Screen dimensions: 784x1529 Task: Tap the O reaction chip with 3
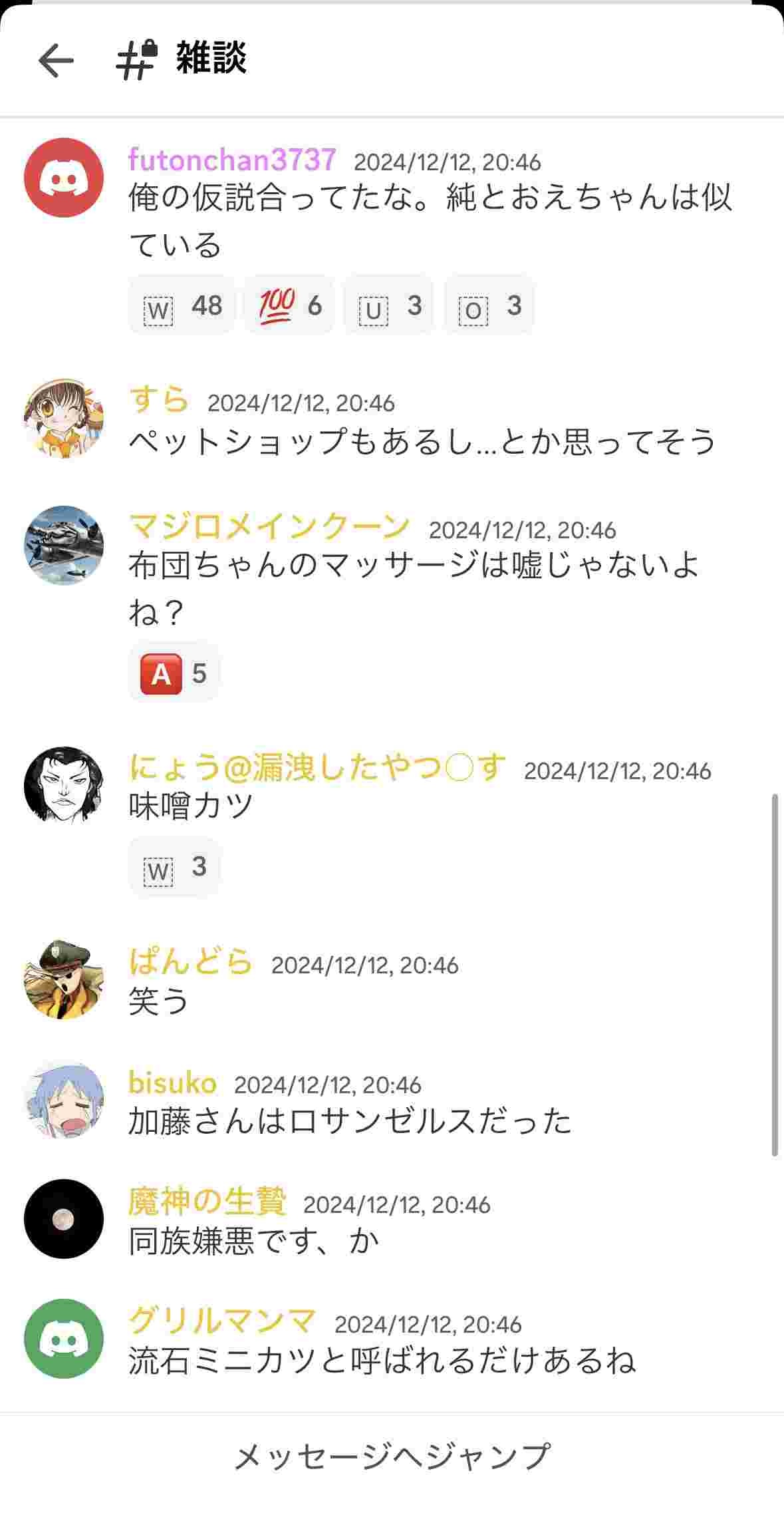(x=489, y=306)
